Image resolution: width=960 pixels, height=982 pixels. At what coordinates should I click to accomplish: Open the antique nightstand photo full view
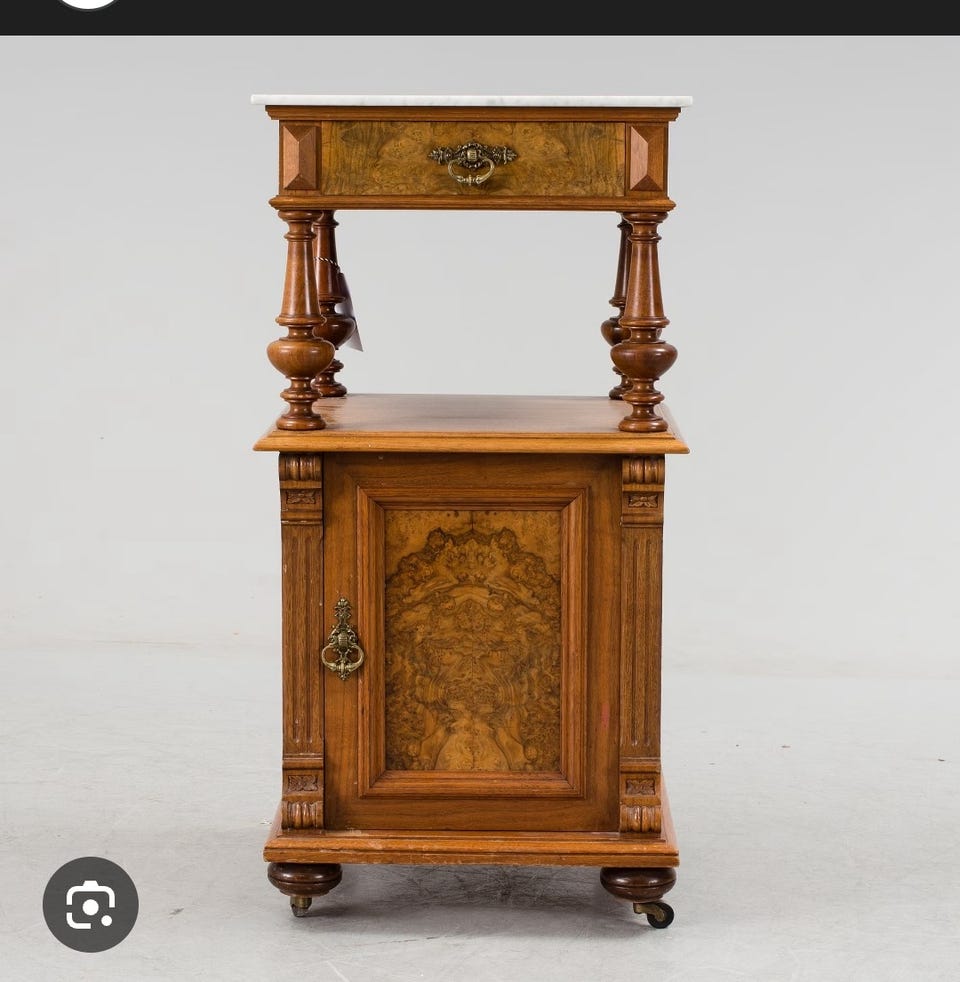(471, 500)
